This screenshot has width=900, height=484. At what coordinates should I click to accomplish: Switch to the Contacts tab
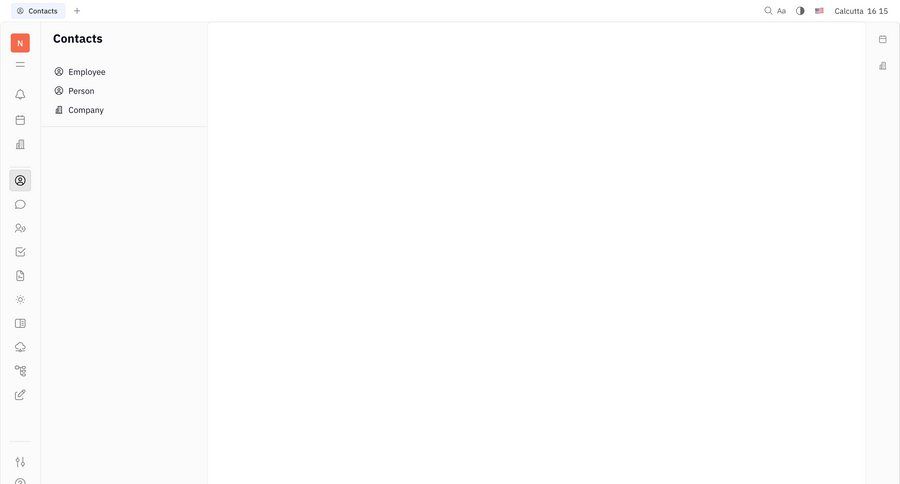pyautogui.click(x=37, y=11)
